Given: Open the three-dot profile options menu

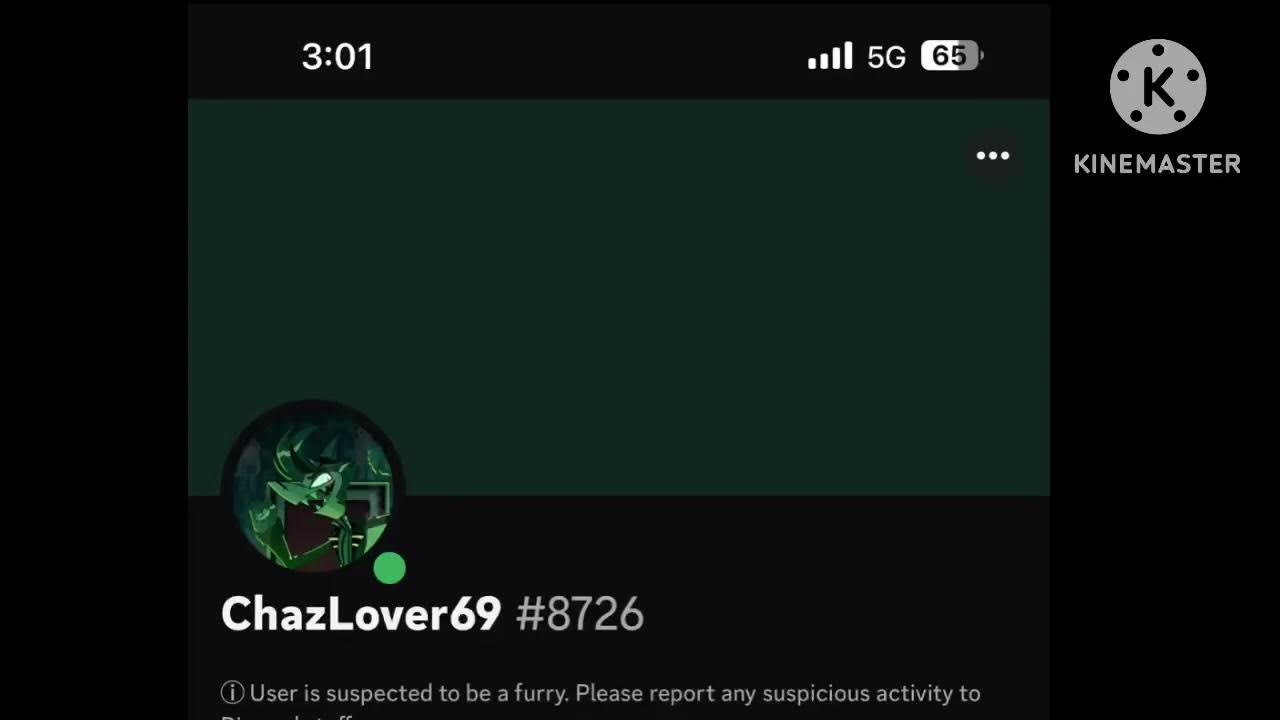Looking at the screenshot, I should [x=992, y=156].
